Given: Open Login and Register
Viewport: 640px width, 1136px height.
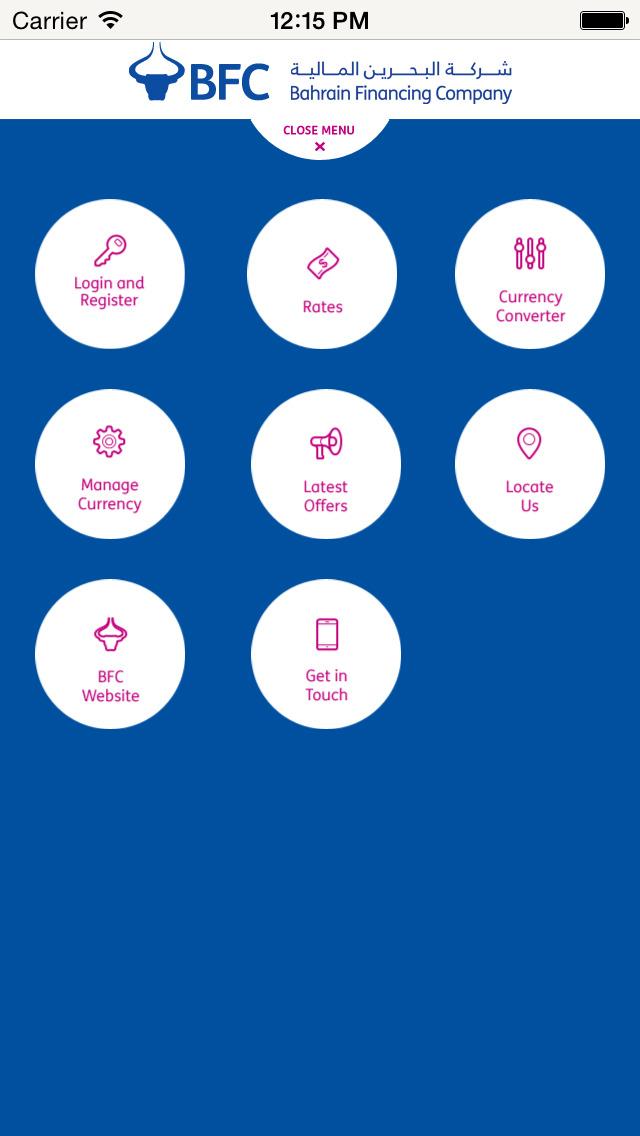Looking at the screenshot, I should pos(110,274).
